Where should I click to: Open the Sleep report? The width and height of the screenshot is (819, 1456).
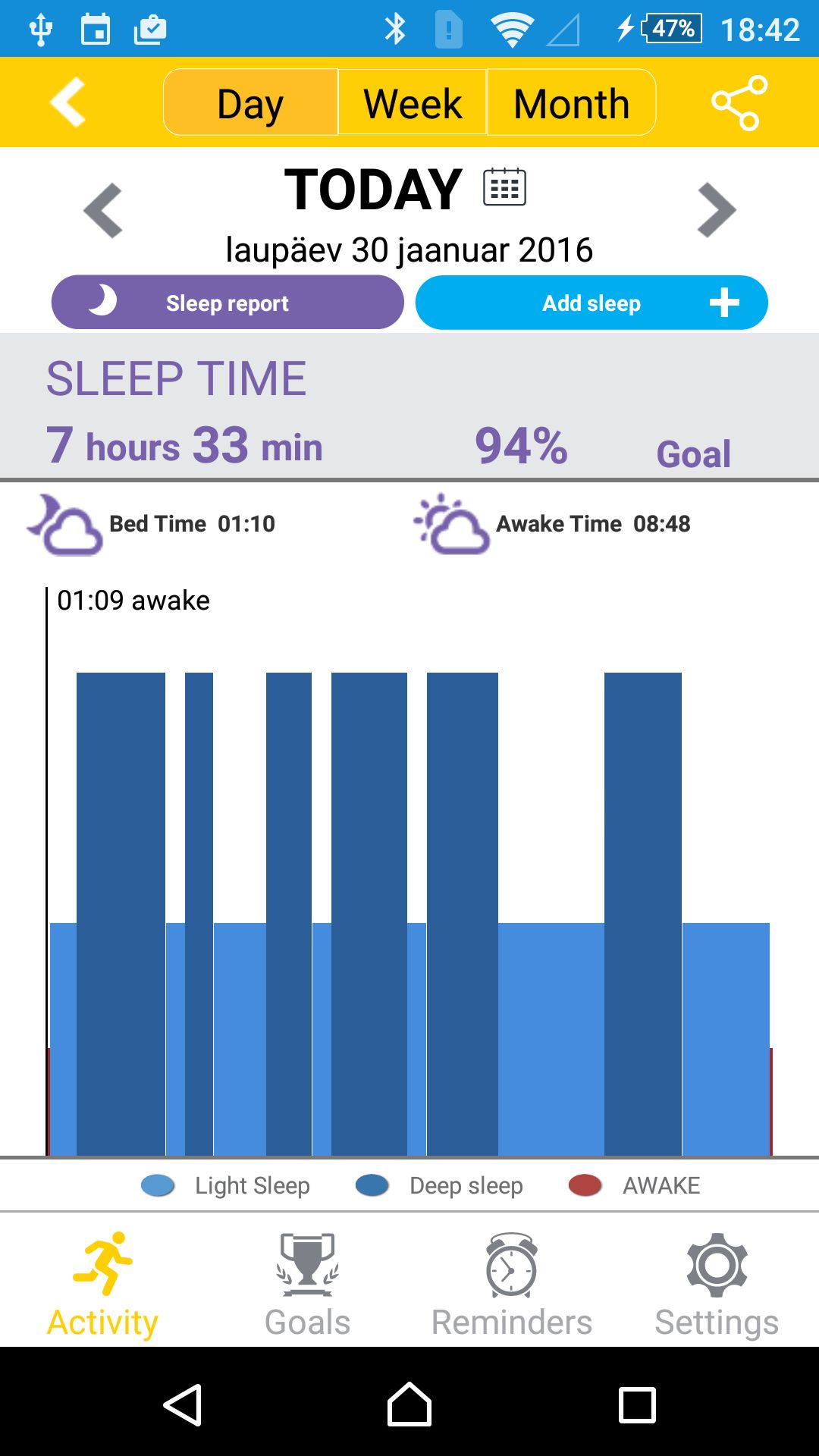[227, 302]
